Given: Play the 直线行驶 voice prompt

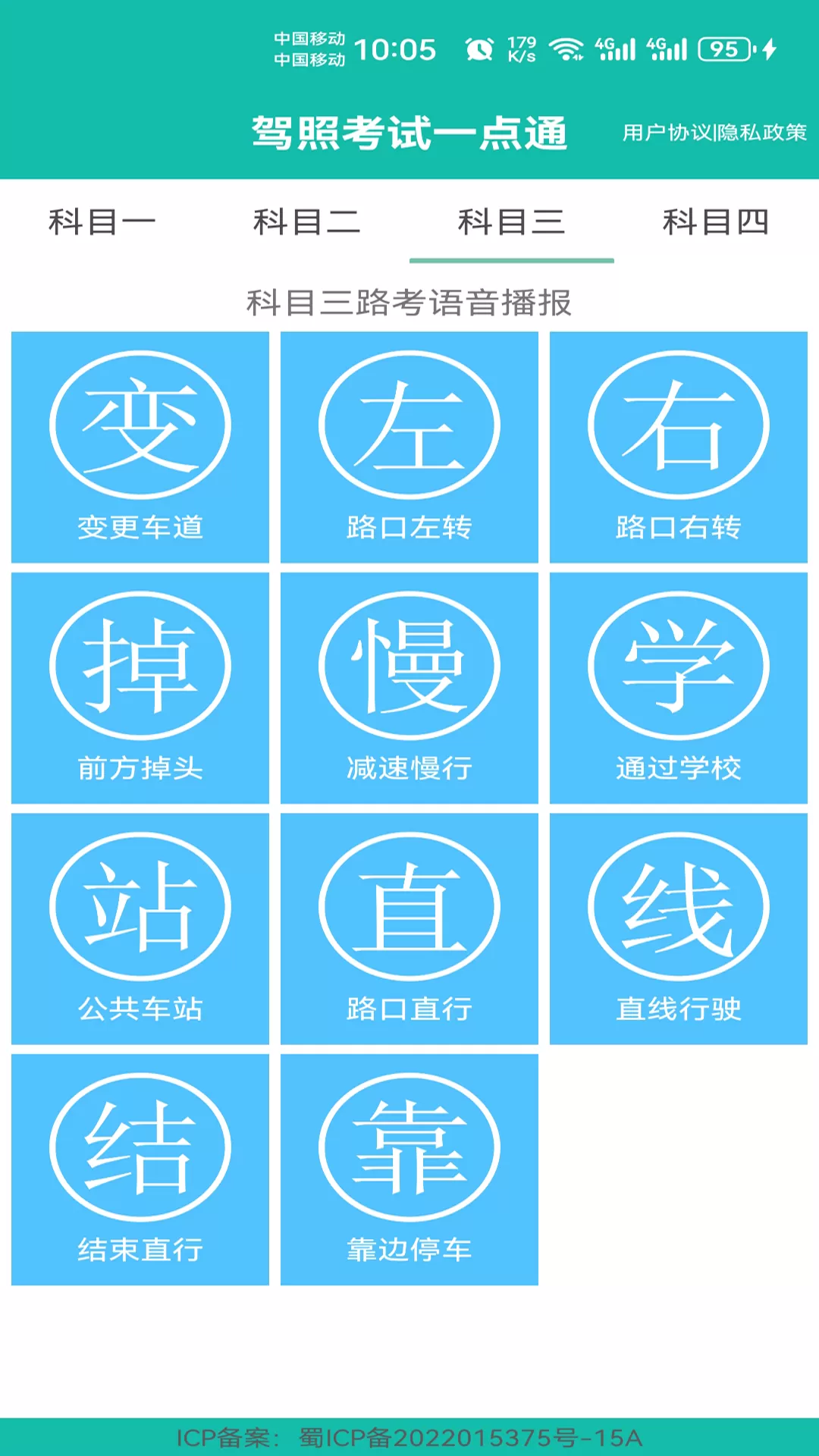Looking at the screenshot, I should point(679,929).
